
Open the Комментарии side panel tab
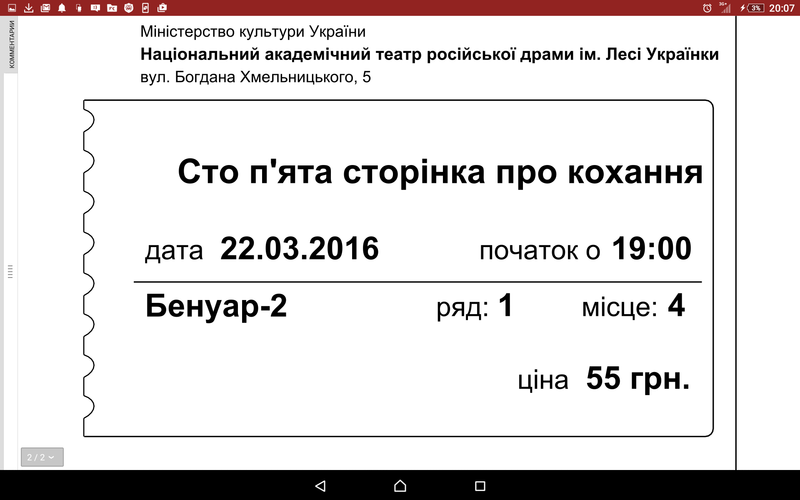pos(11,45)
